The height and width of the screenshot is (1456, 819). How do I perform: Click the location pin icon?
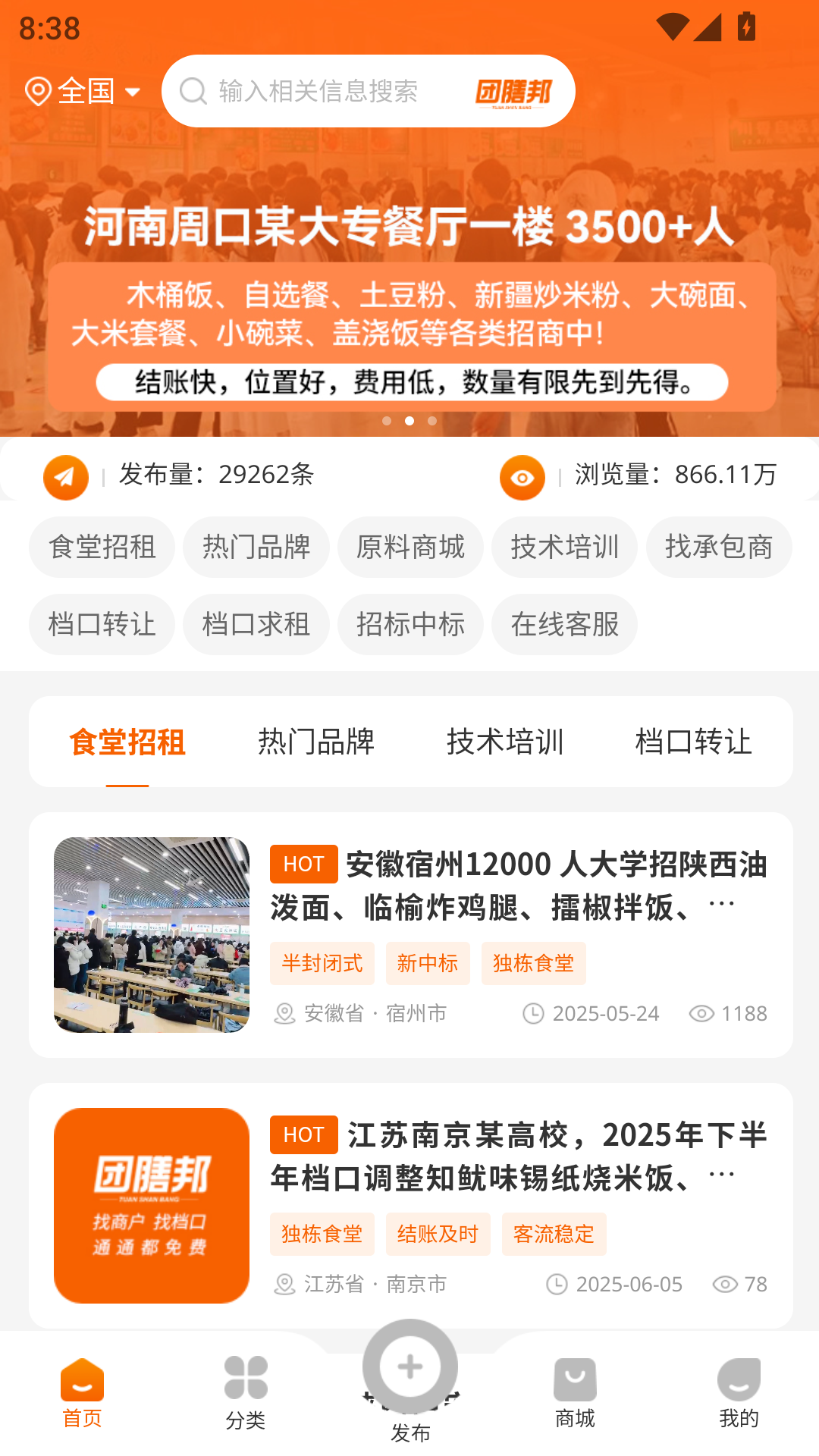[x=36, y=90]
